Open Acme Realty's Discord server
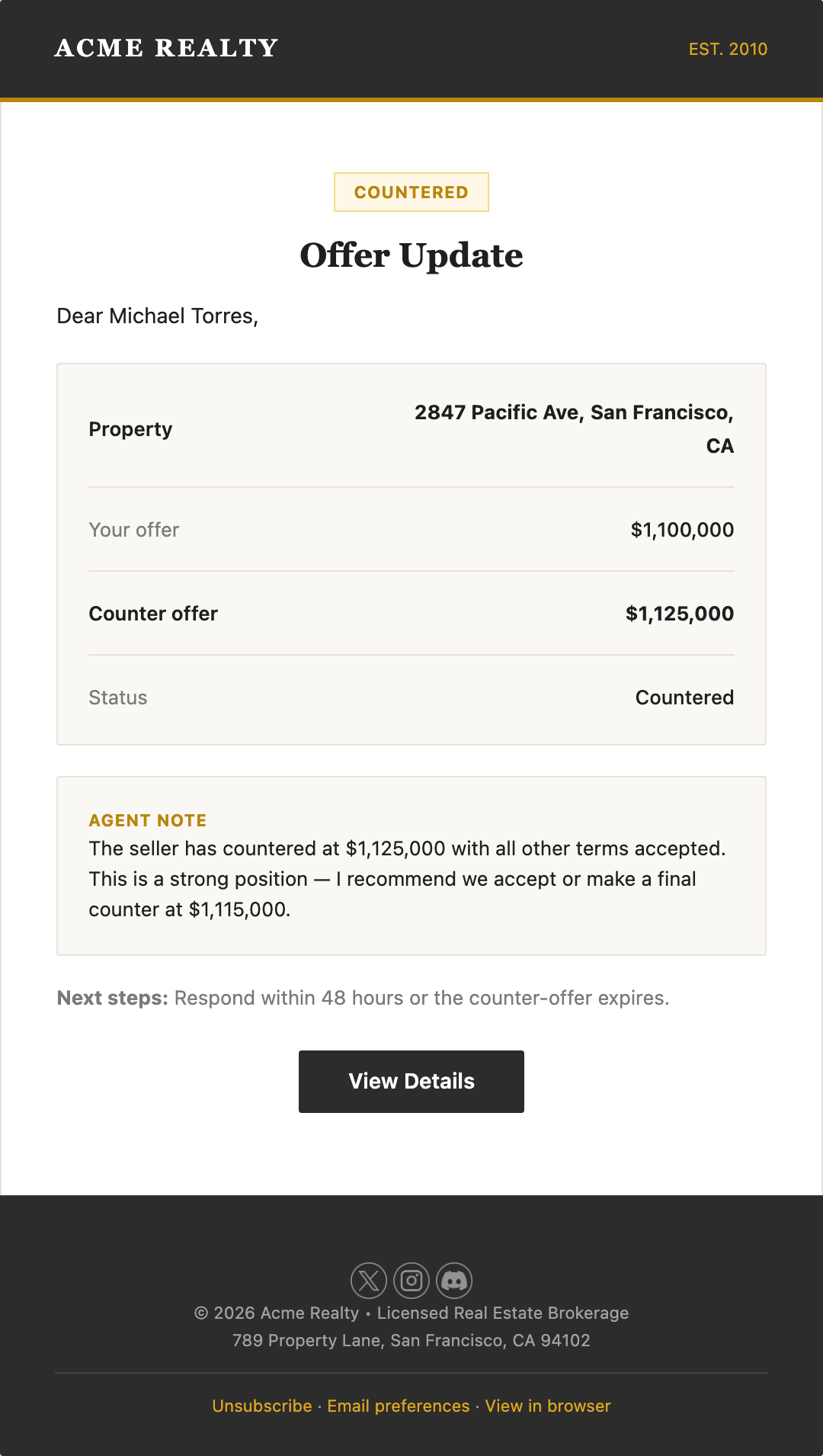The width and height of the screenshot is (823, 1456). coord(453,1280)
